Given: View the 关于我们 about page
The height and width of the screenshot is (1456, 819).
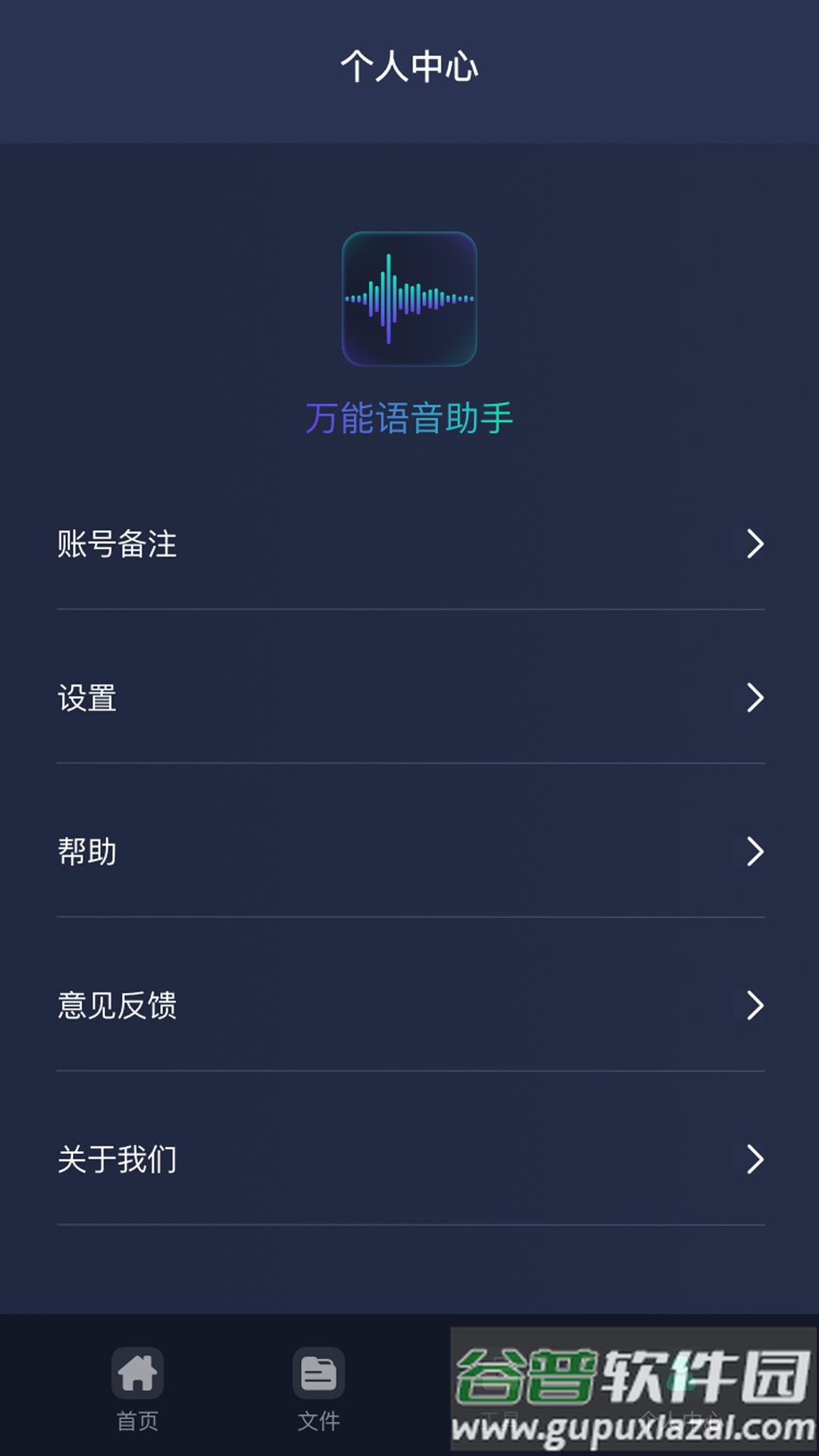Looking at the screenshot, I should pyautogui.click(x=118, y=1160).
